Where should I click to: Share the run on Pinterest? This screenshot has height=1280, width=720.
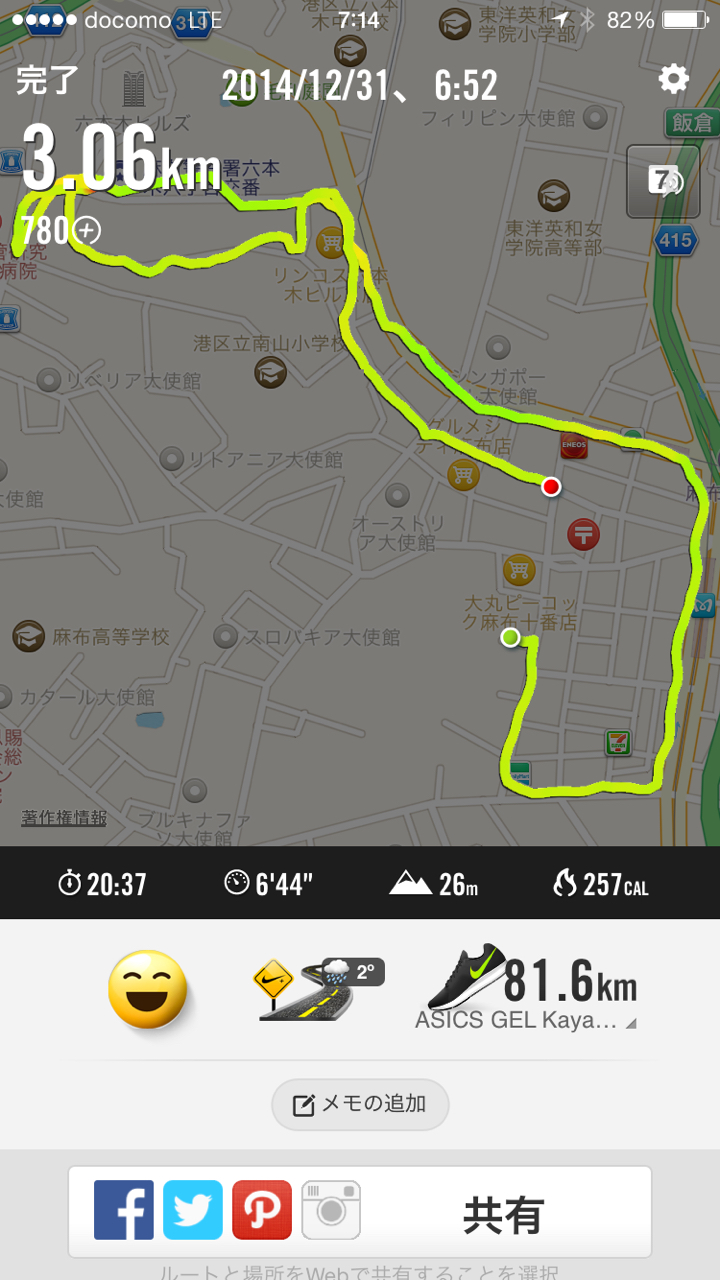[x=262, y=1210]
